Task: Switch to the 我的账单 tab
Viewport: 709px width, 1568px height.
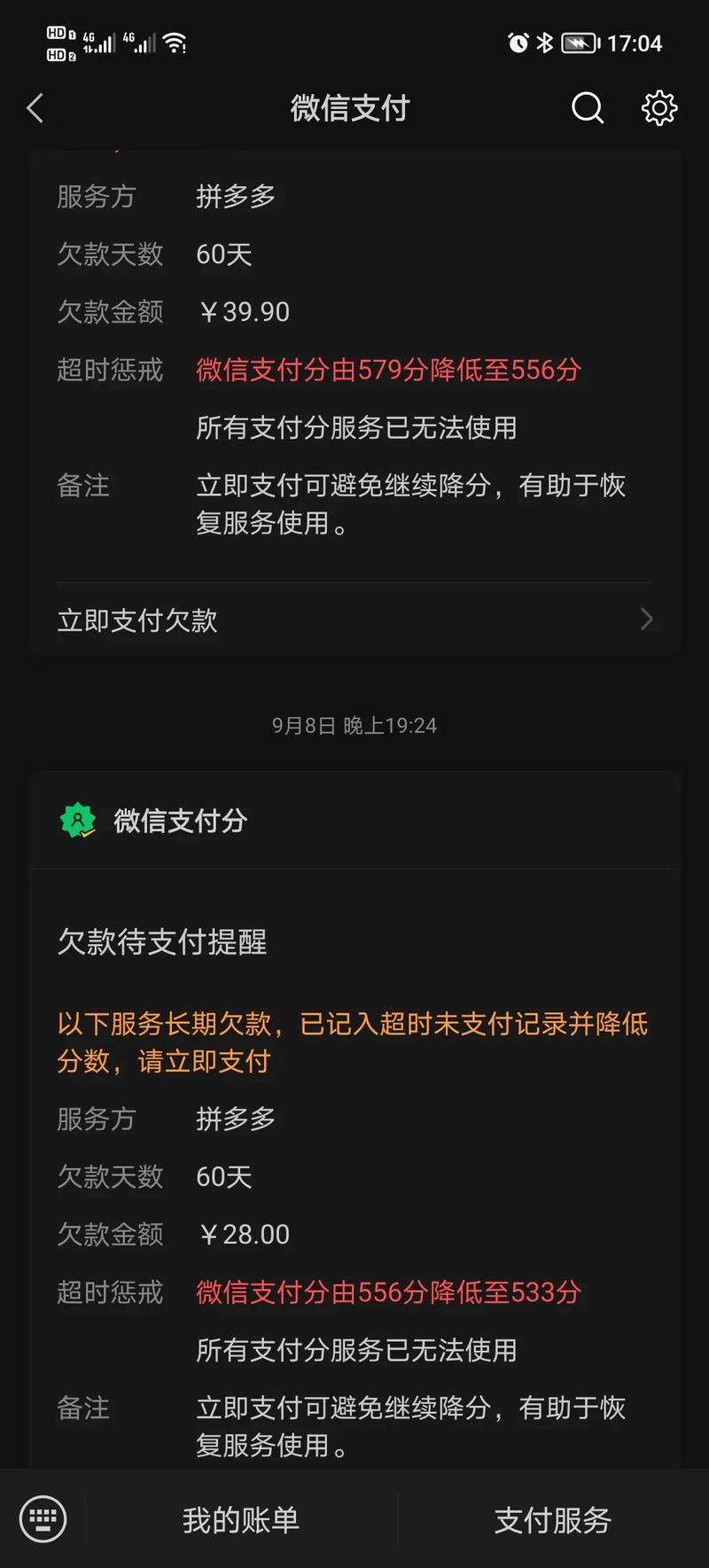Action: tap(239, 1520)
